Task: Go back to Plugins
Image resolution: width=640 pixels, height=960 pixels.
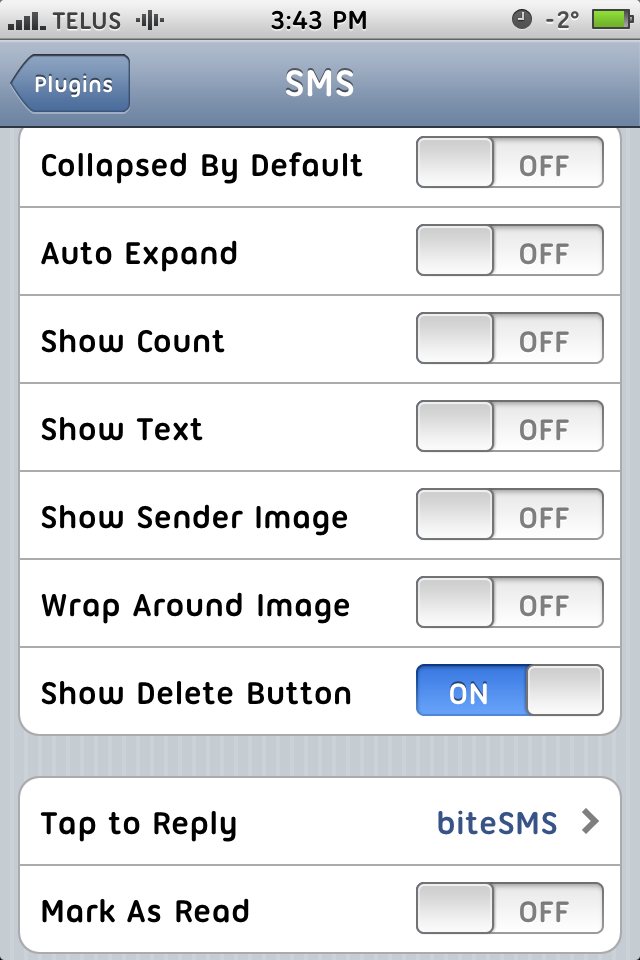Action: pos(72,84)
